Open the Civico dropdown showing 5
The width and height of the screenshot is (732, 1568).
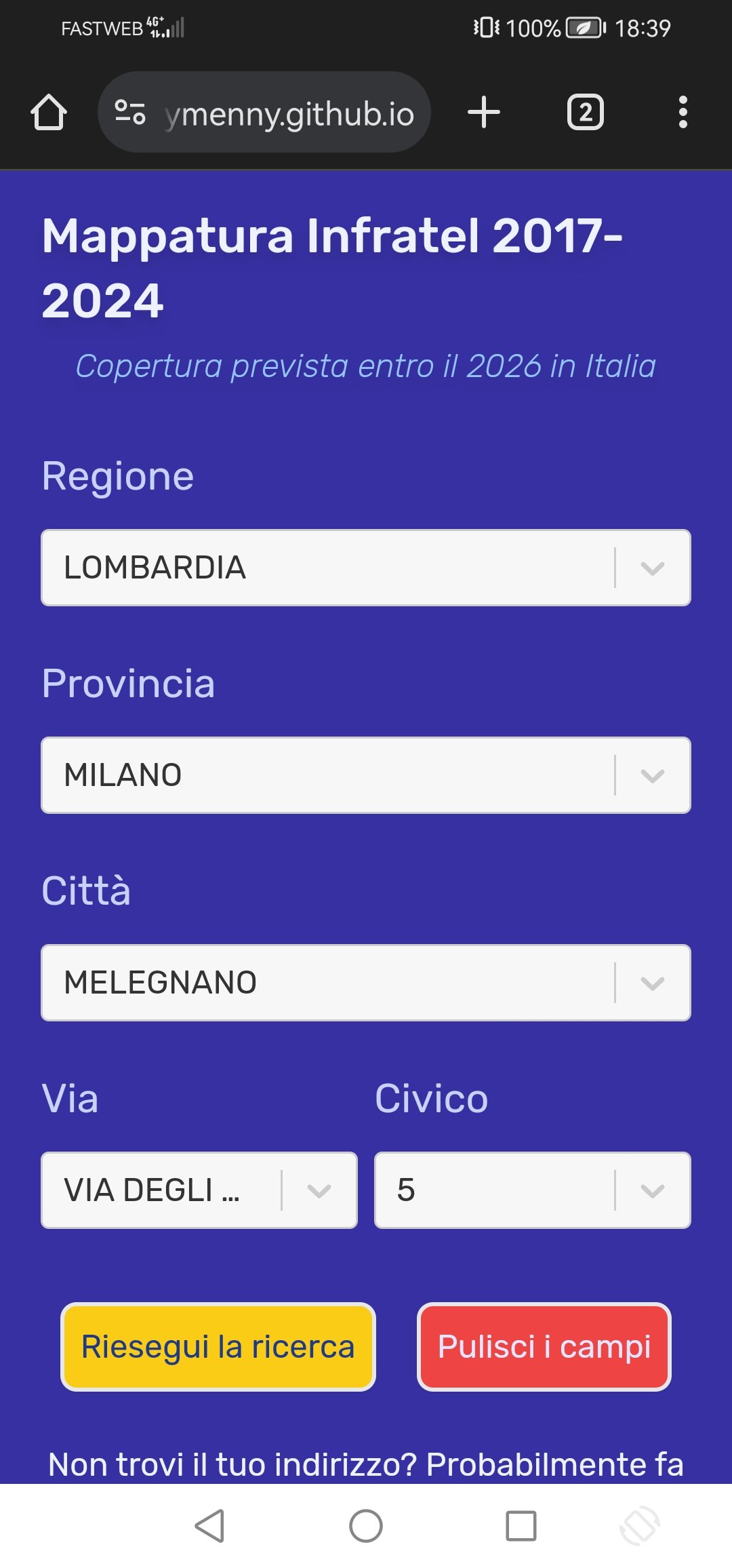(533, 1190)
